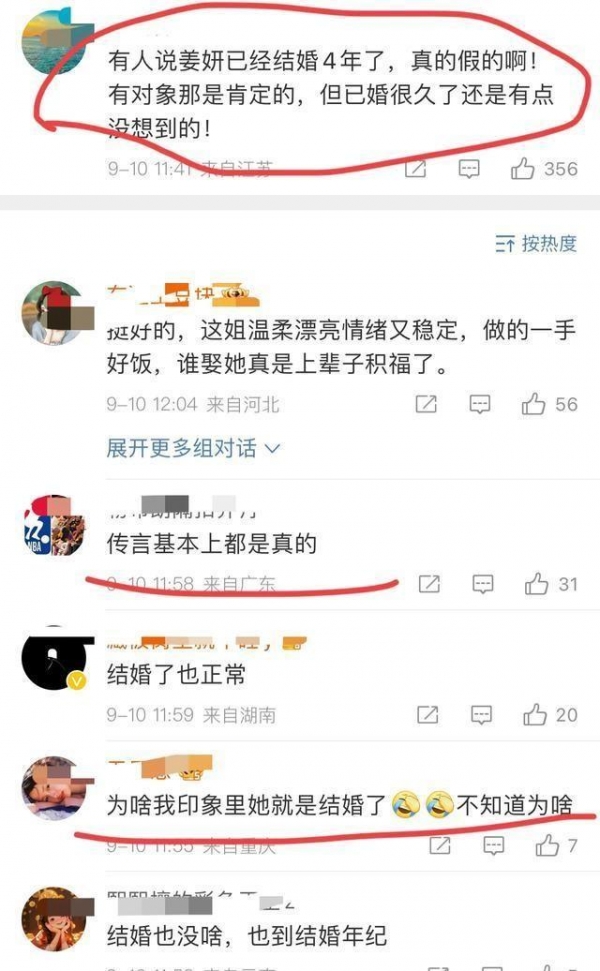Screen dimensions: 600x971
Task: Reply to the 结婚了也正常 comment
Action: click(x=482, y=714)
